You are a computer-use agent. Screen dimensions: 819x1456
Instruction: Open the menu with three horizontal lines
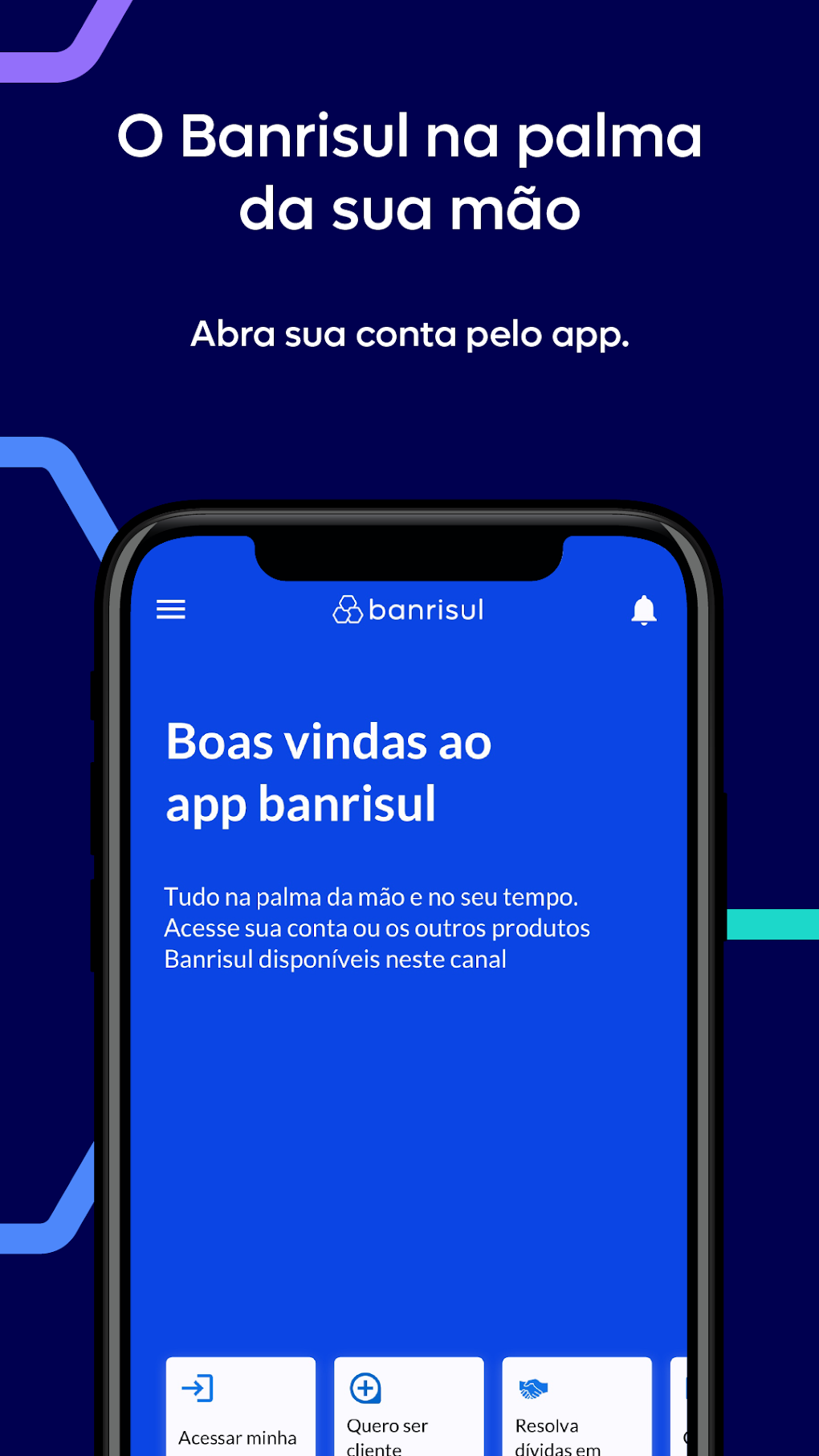[170, 610]
